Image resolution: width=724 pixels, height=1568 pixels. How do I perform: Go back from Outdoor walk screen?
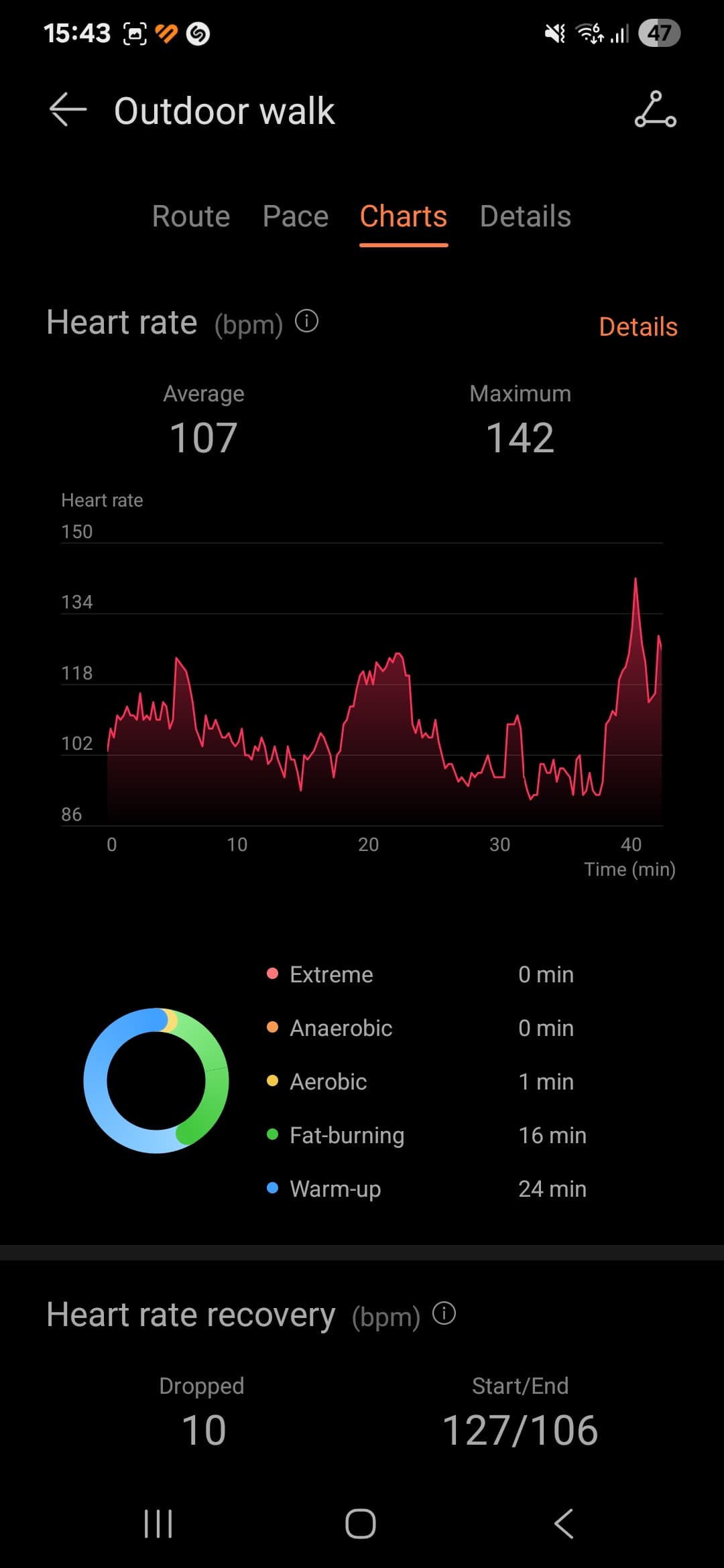click(x=68, y=110)
